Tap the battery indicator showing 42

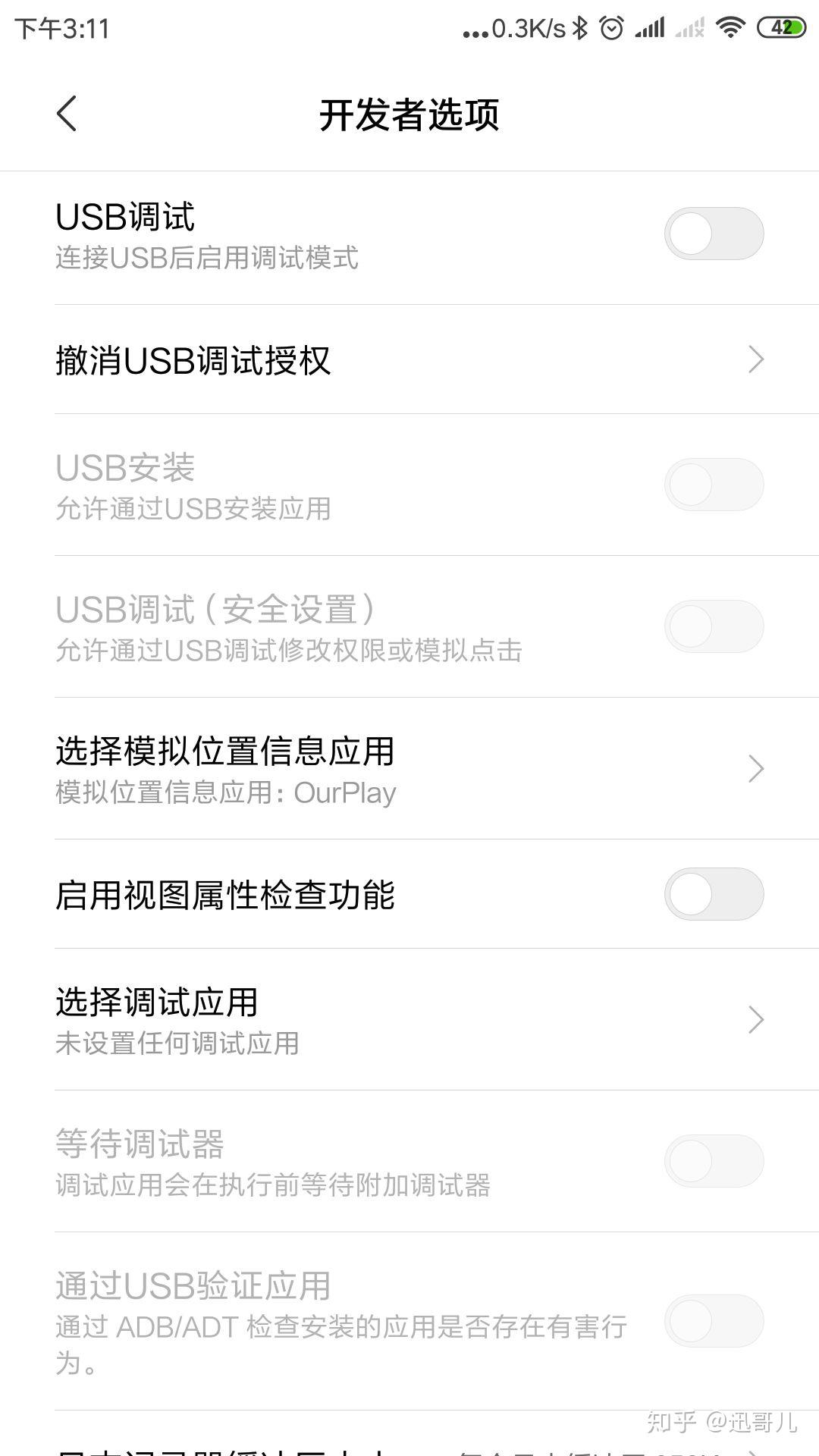coord(781,25)
